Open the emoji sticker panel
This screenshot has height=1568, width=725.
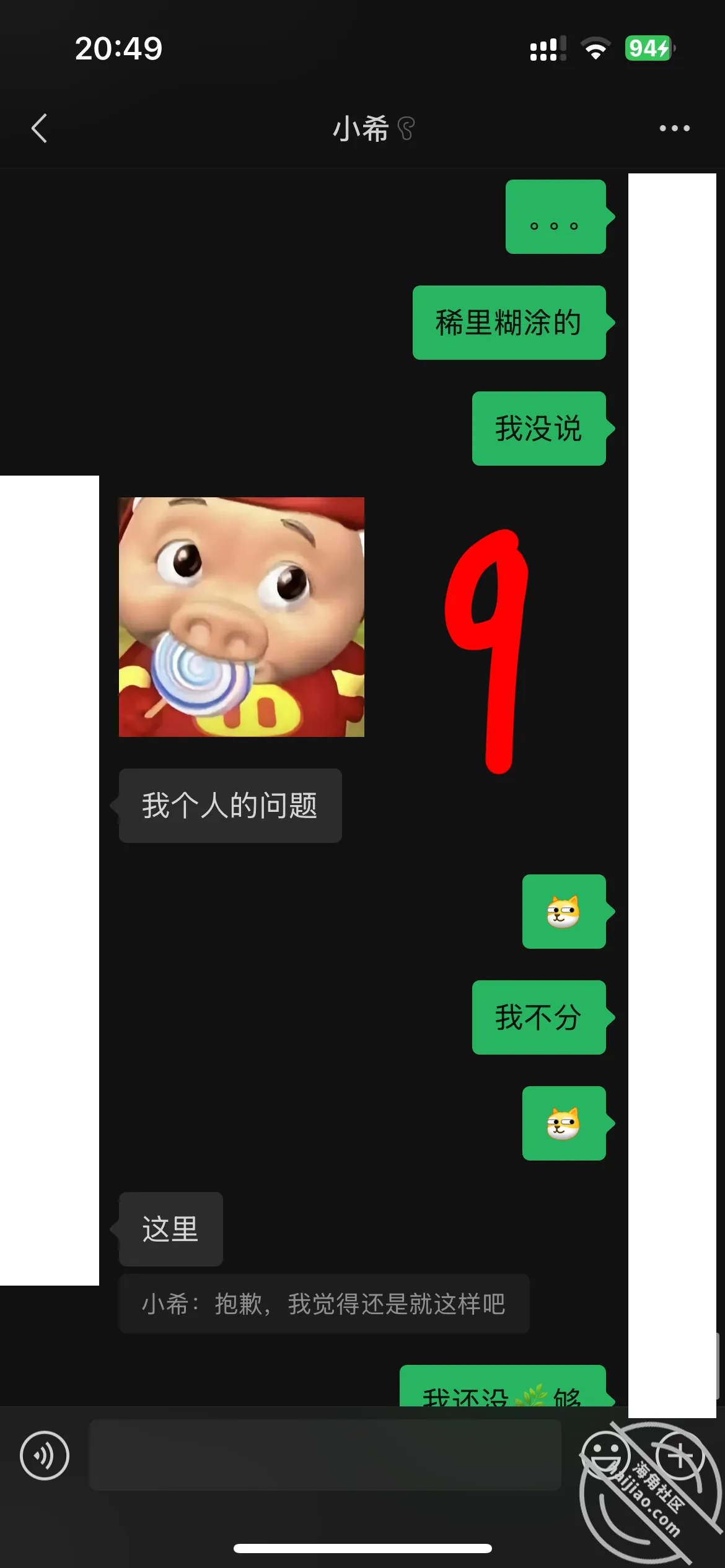point(605,1455)
